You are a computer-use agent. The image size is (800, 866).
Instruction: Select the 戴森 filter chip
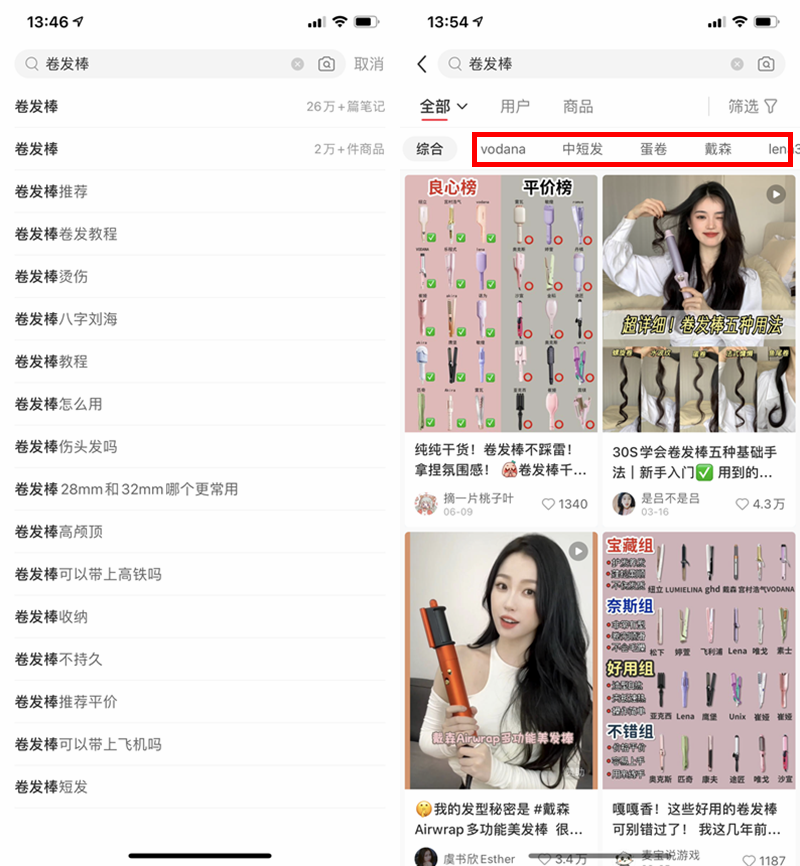click(x=718, y=149)
